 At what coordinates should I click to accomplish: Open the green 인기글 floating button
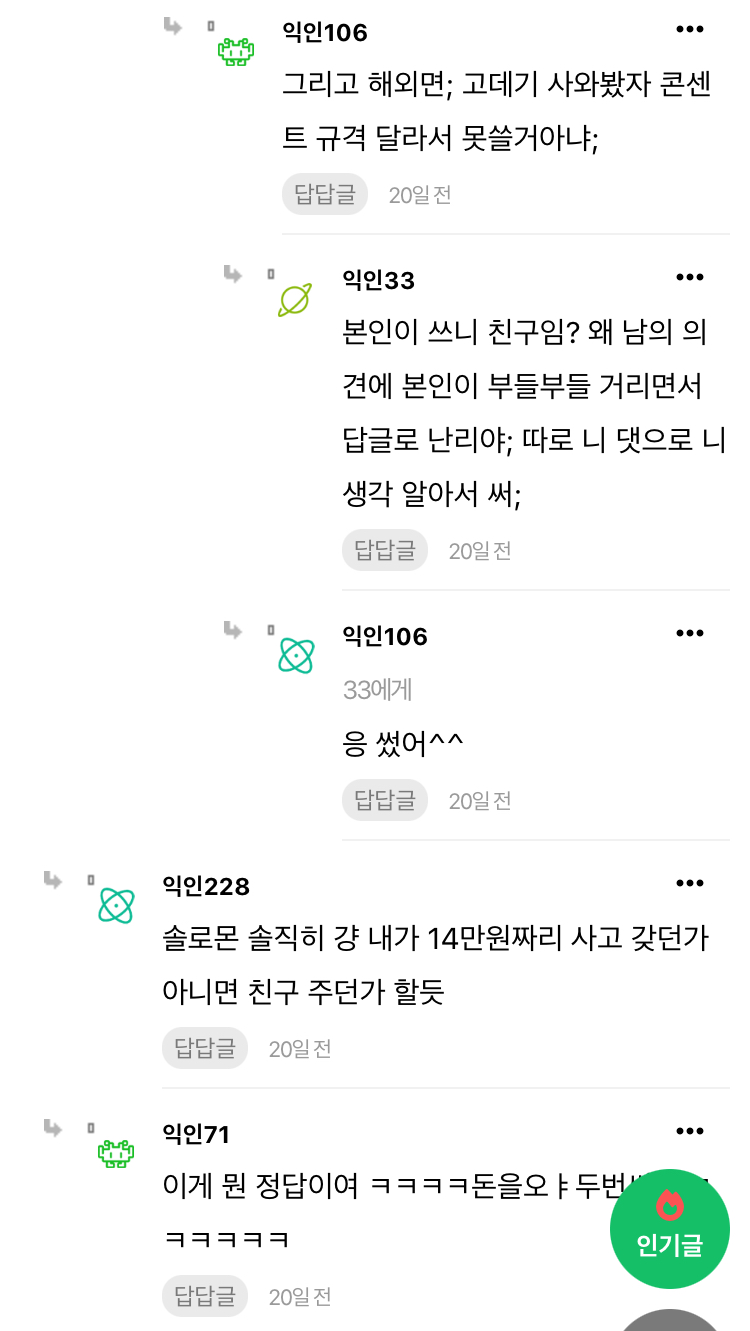point(670,1228)
